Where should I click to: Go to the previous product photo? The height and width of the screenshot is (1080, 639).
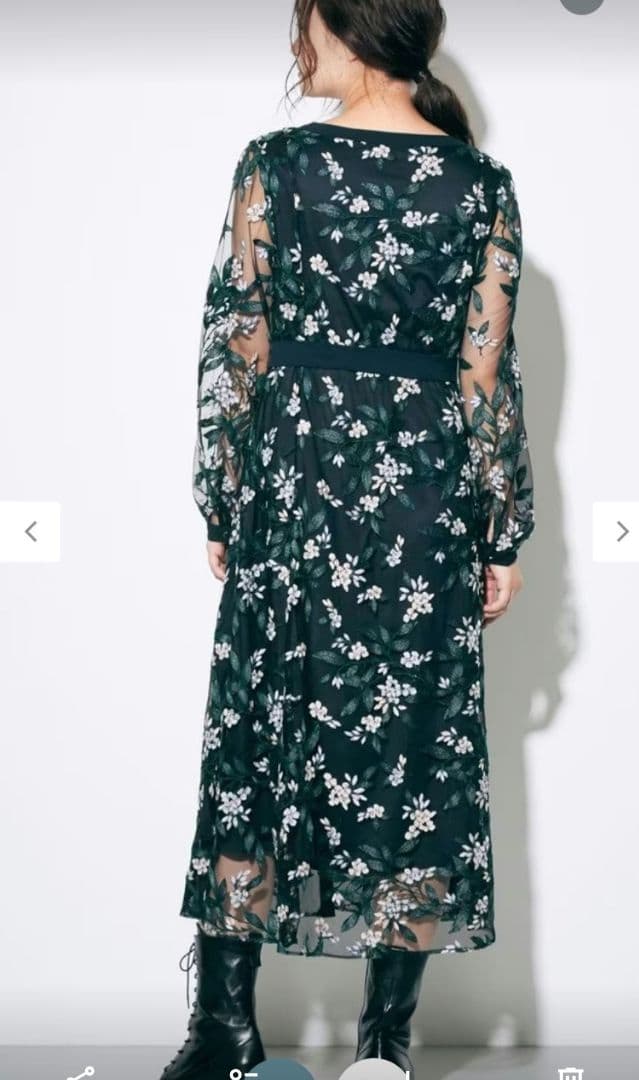[30, 532]
